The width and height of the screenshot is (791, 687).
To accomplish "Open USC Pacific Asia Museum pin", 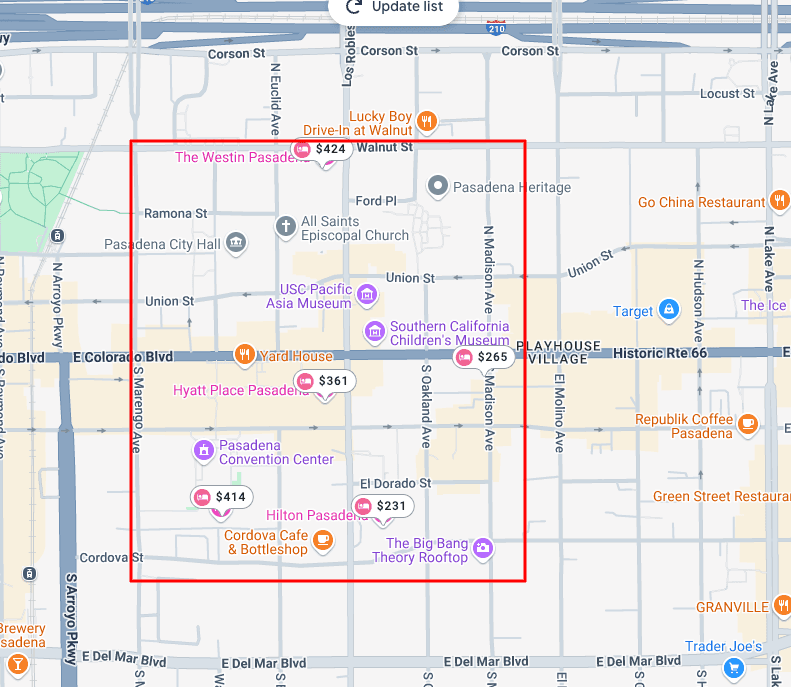I will [x=367, y=295].
